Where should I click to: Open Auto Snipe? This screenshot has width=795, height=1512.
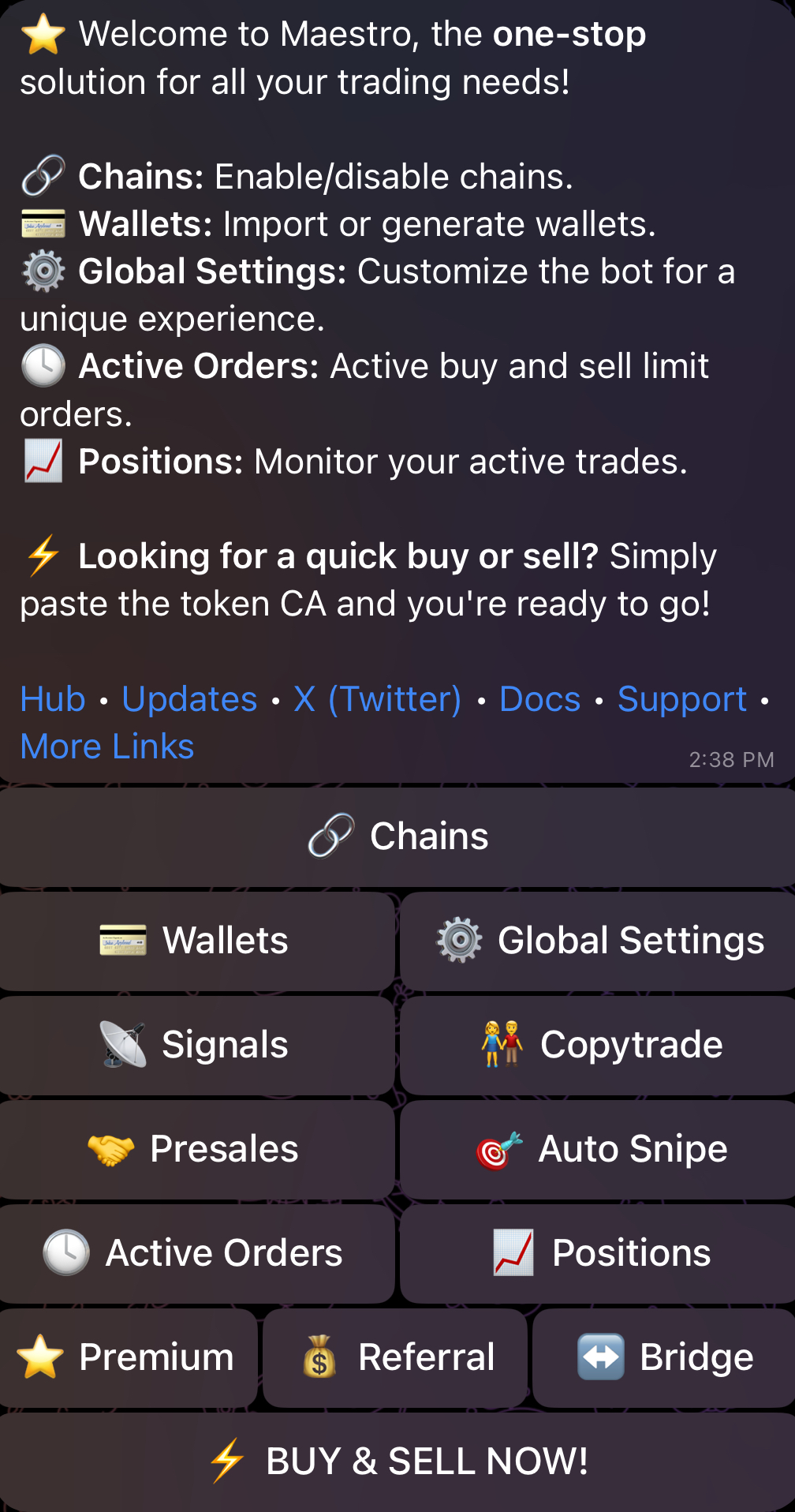click(x=598, y=1149)
